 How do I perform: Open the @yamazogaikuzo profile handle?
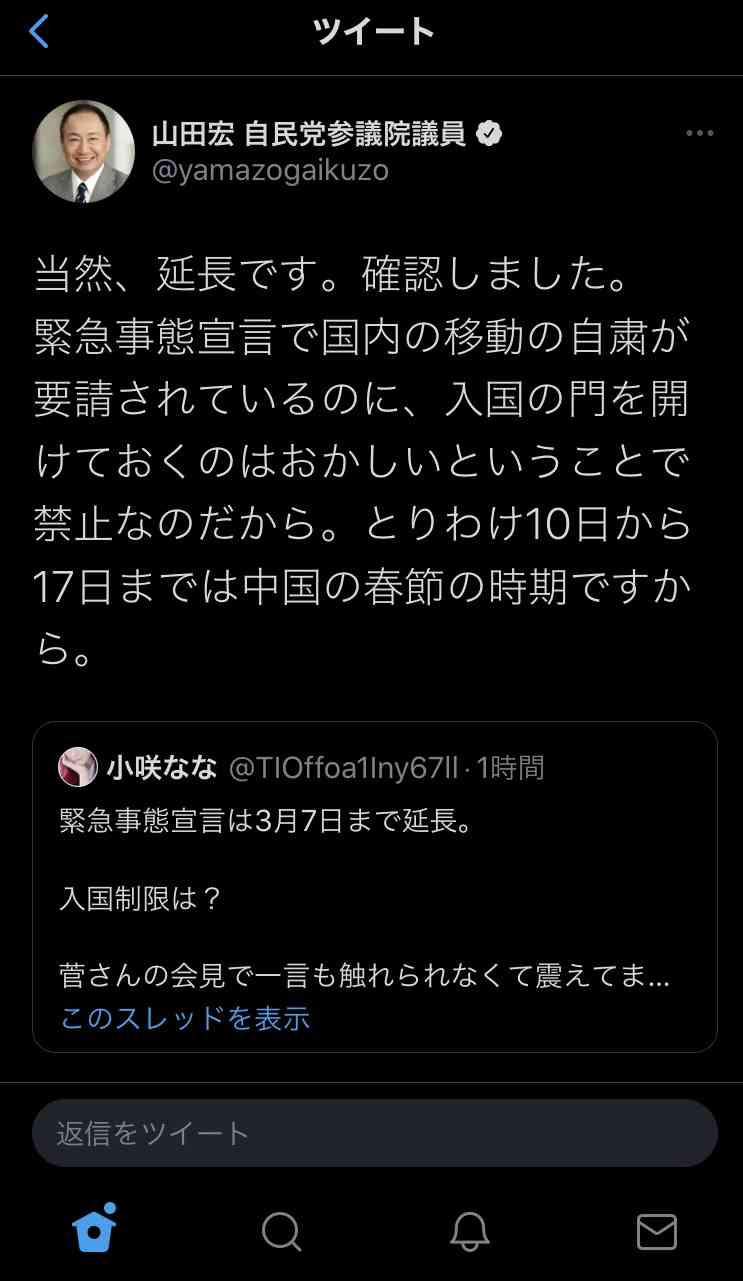(x=269, y=171)
